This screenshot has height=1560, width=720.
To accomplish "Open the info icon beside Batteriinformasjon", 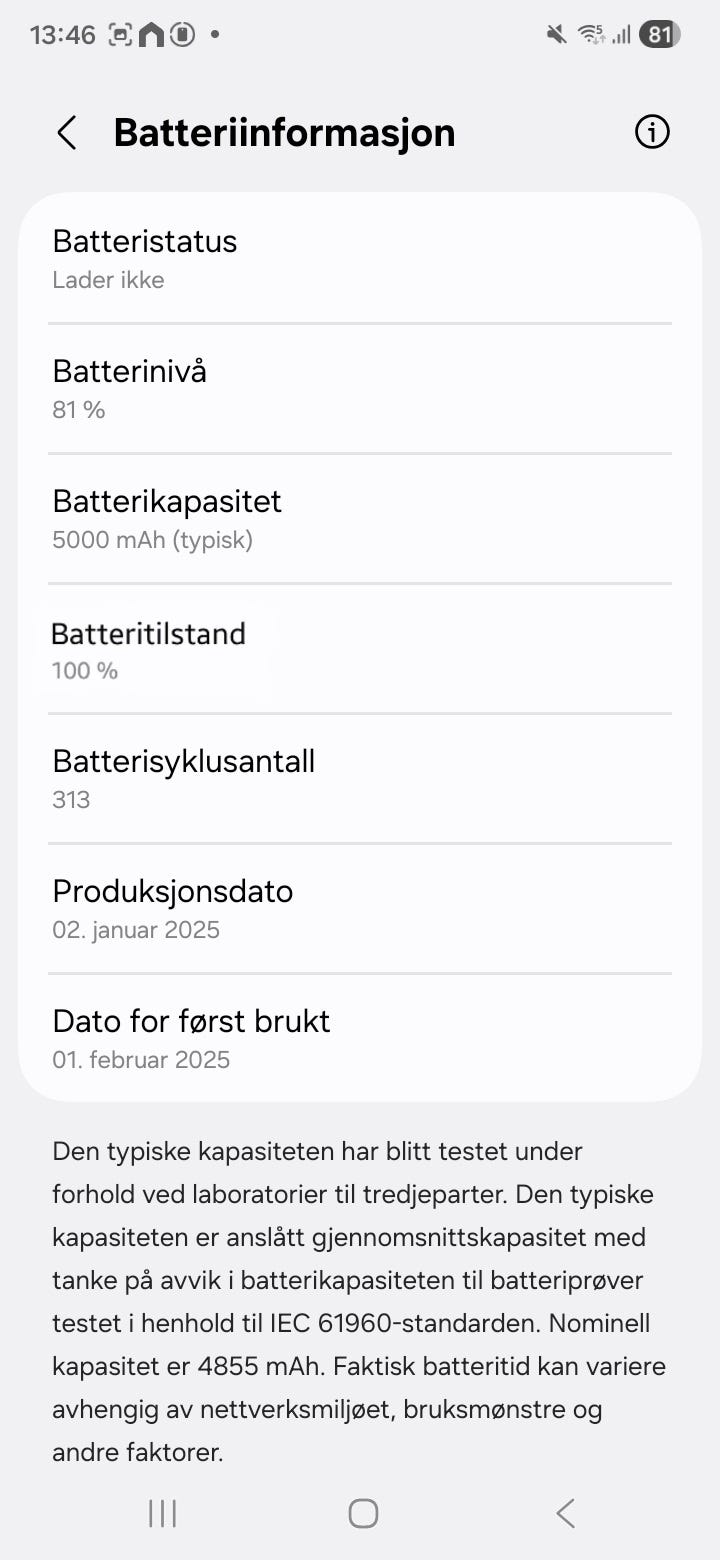I will point(652,132).
